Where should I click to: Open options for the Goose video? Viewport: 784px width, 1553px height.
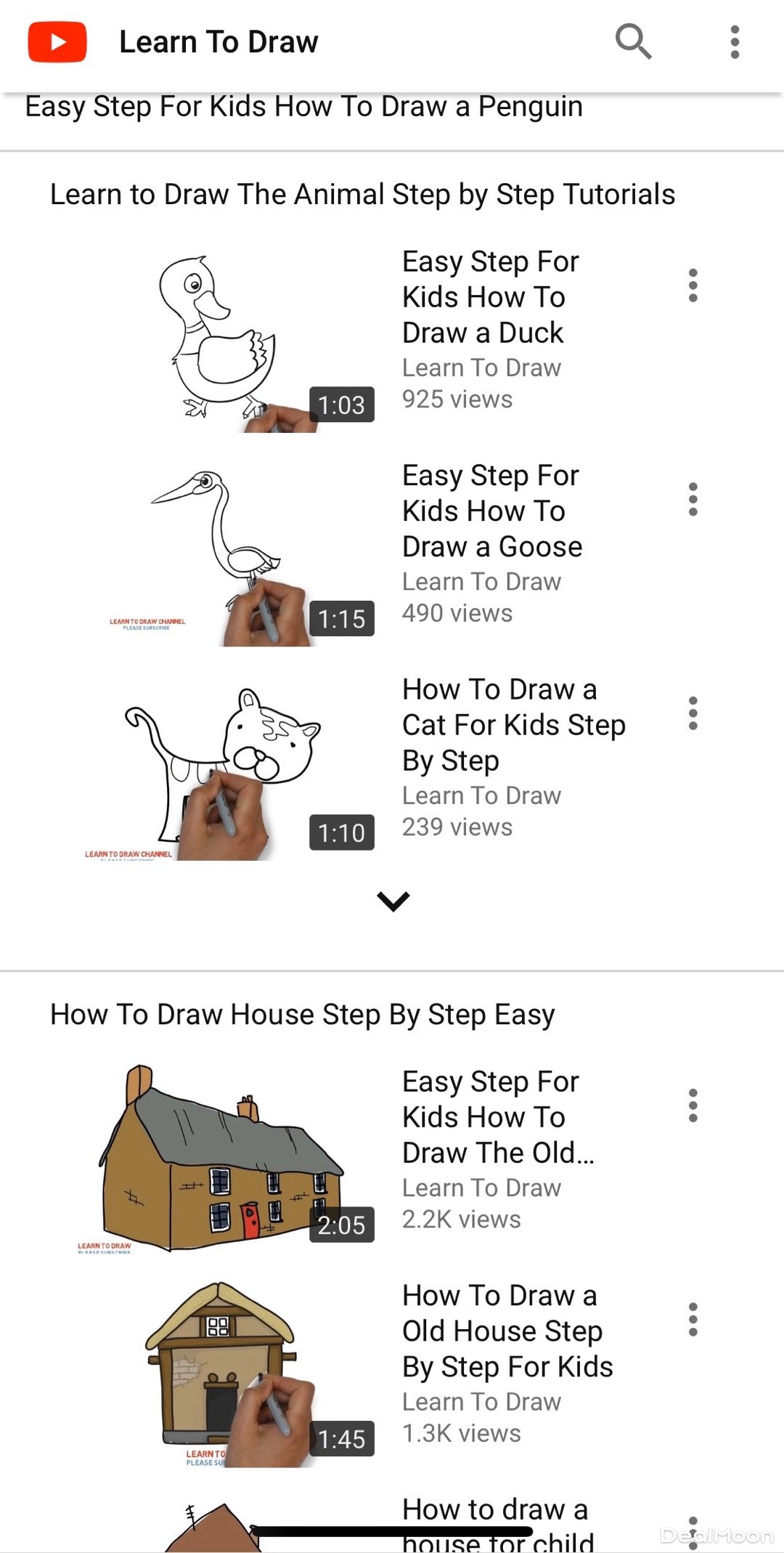693,500
